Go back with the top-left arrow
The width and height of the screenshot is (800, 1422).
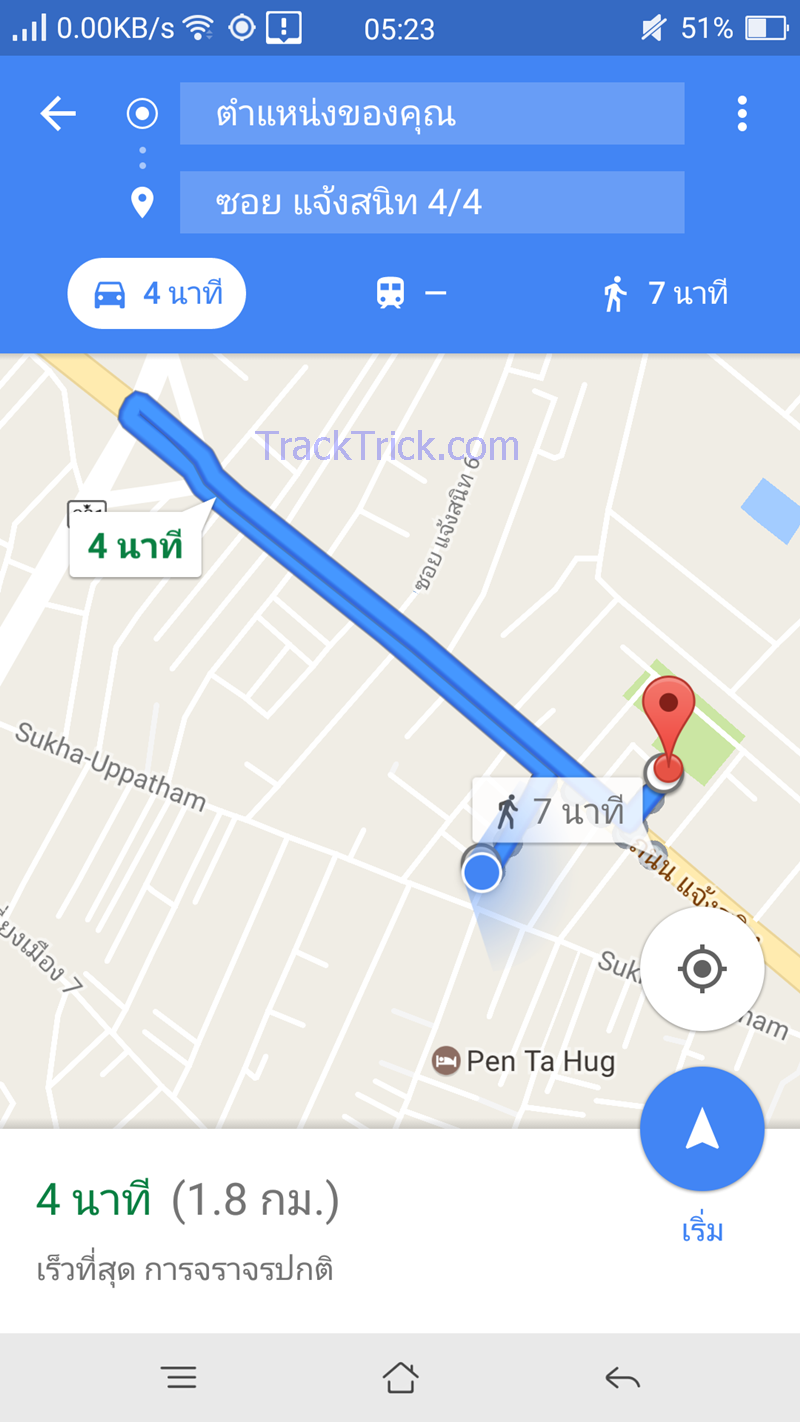[x=58, y=114]
